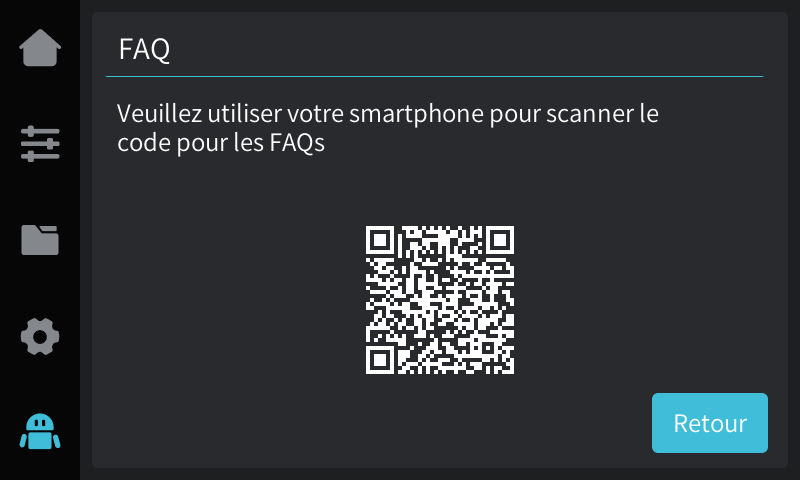Viewport: 800px width, 480px height.
Task: Select the robot assistant section
Action: 40,431
